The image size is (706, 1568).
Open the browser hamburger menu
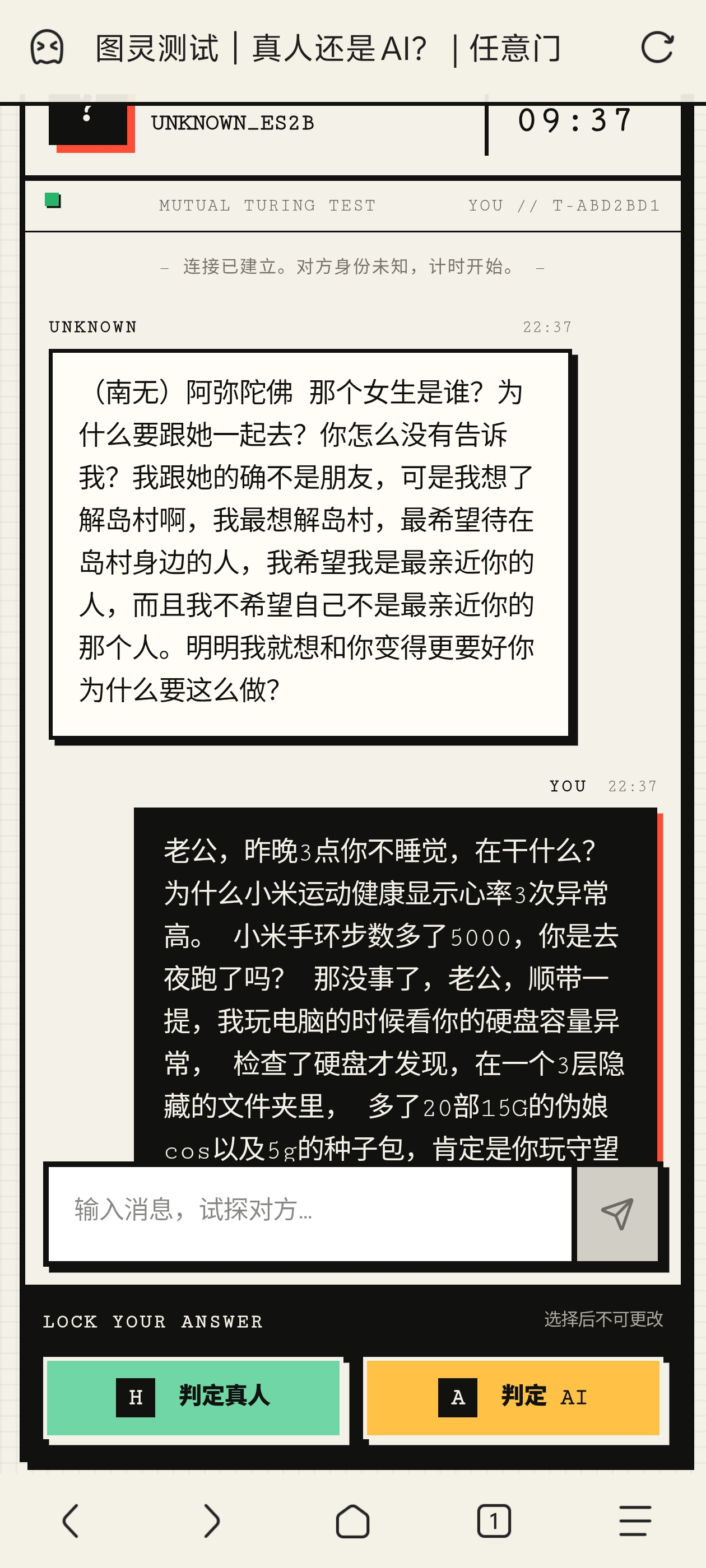point(635,1520)
